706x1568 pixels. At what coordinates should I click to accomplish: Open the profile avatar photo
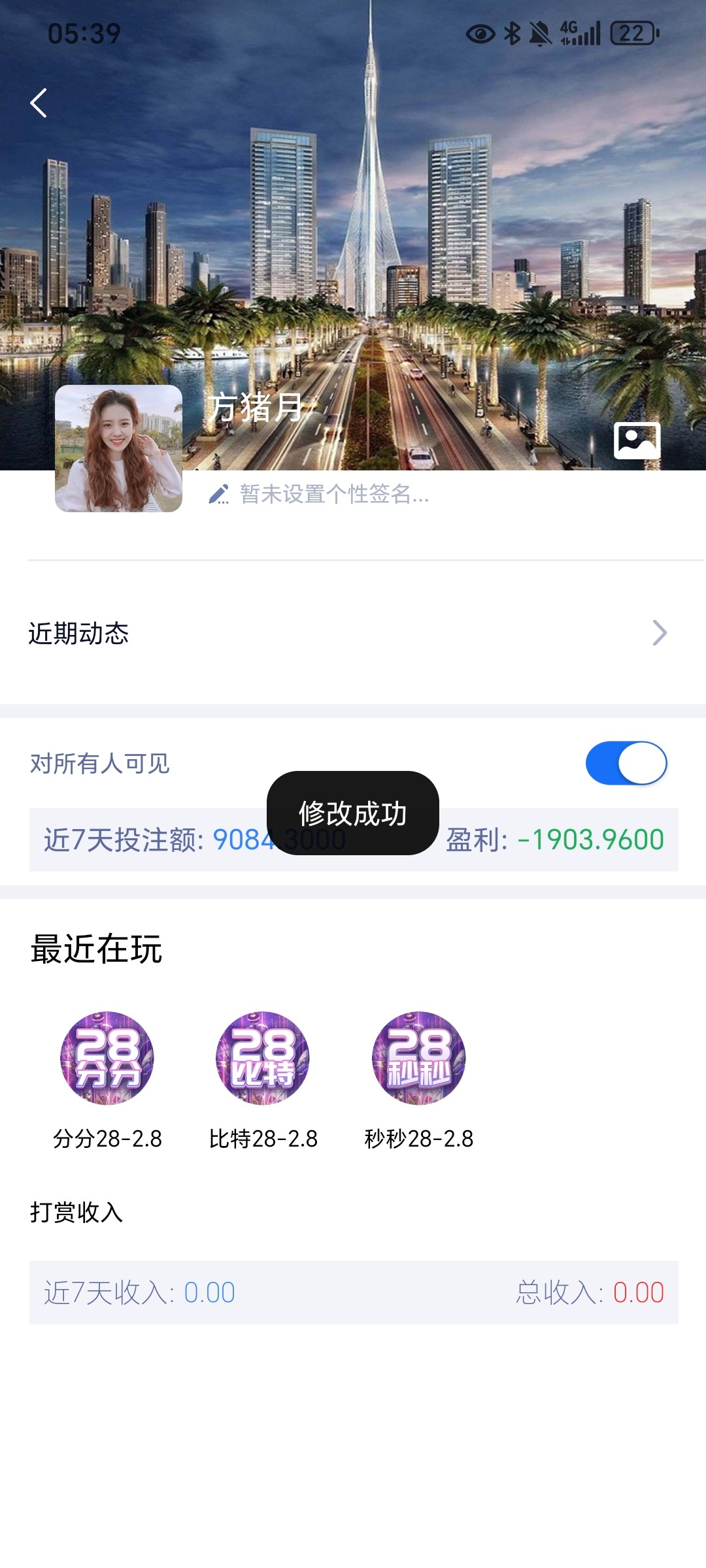click(118, 448)
